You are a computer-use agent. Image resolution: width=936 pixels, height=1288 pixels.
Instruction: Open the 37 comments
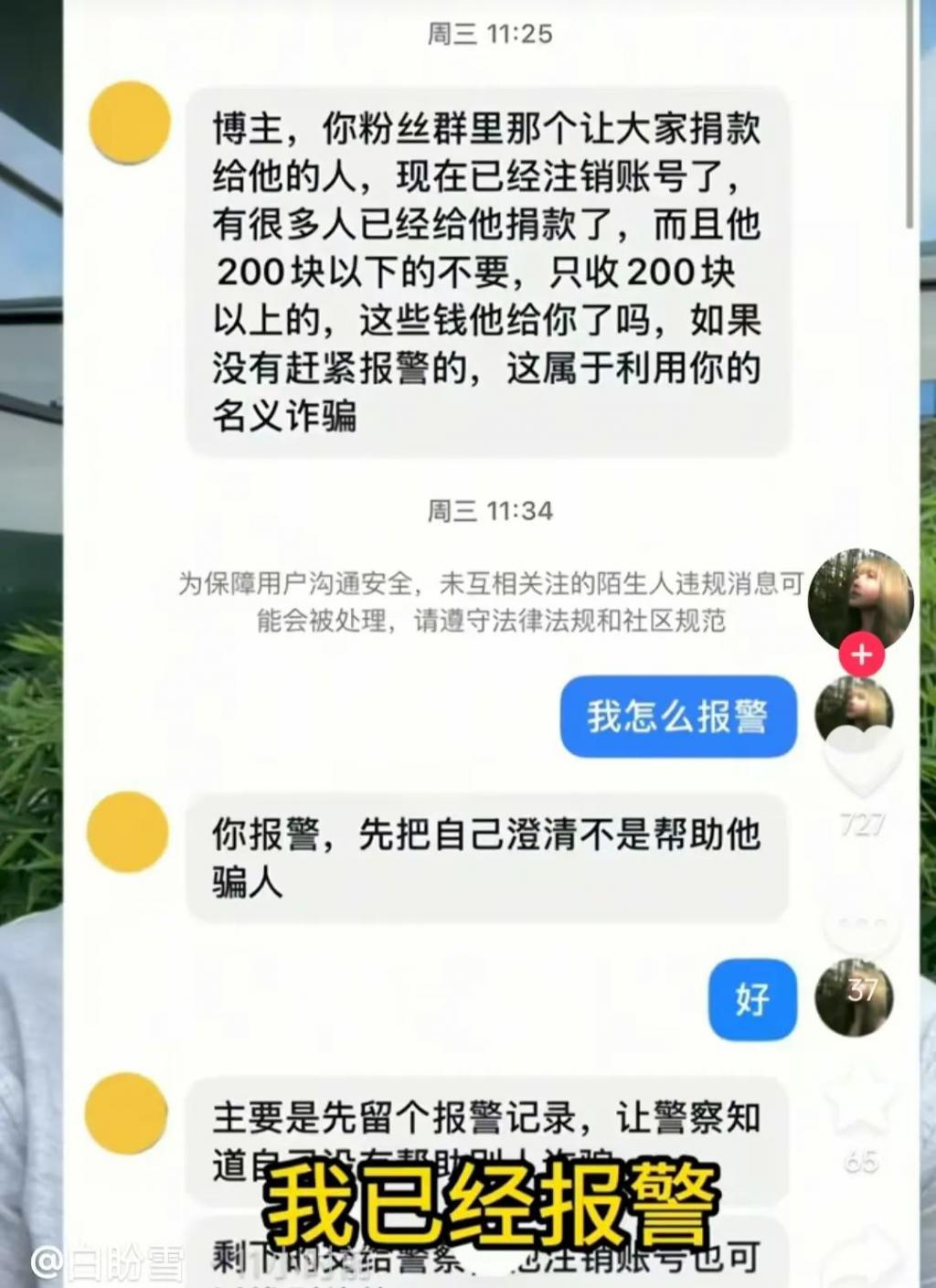(x=862, y=932)
